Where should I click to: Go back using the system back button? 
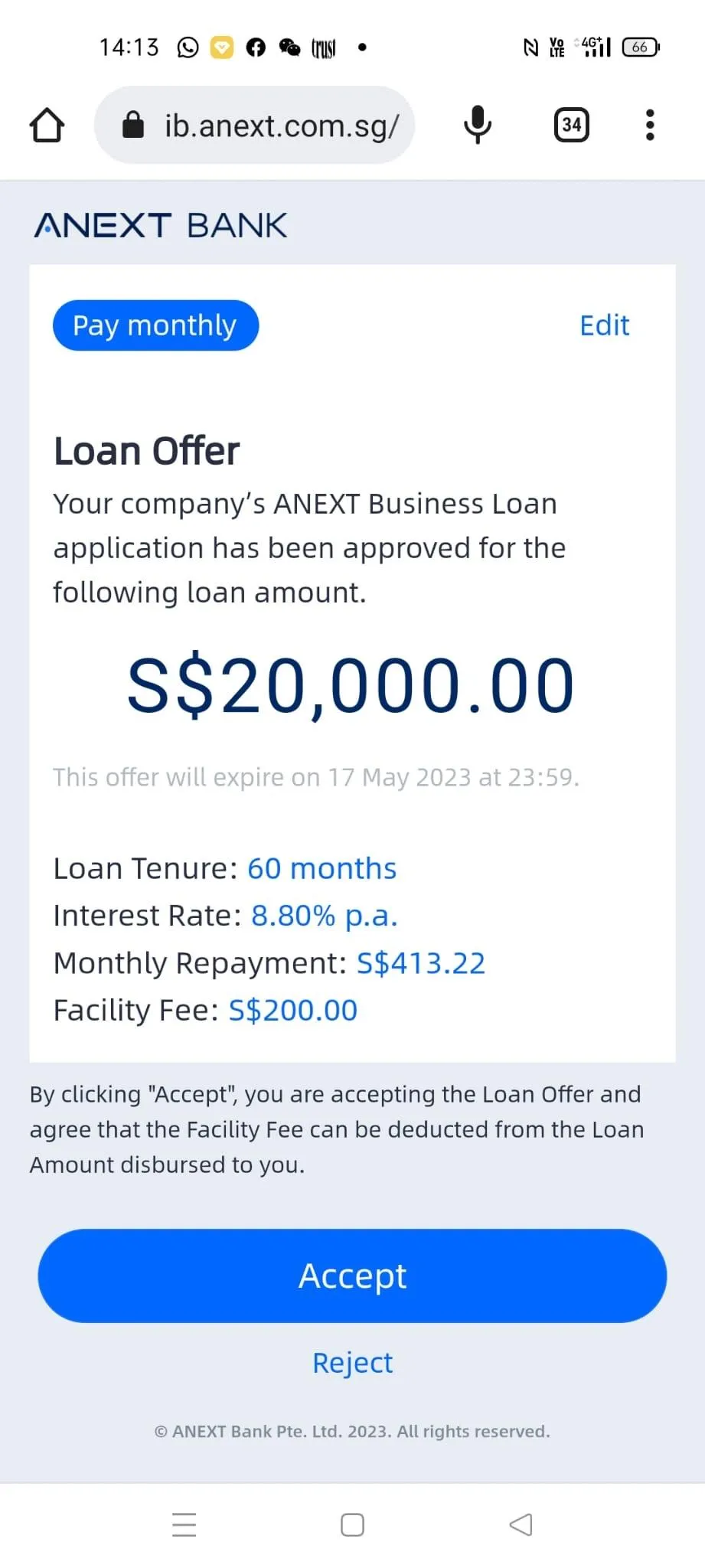521,1524
